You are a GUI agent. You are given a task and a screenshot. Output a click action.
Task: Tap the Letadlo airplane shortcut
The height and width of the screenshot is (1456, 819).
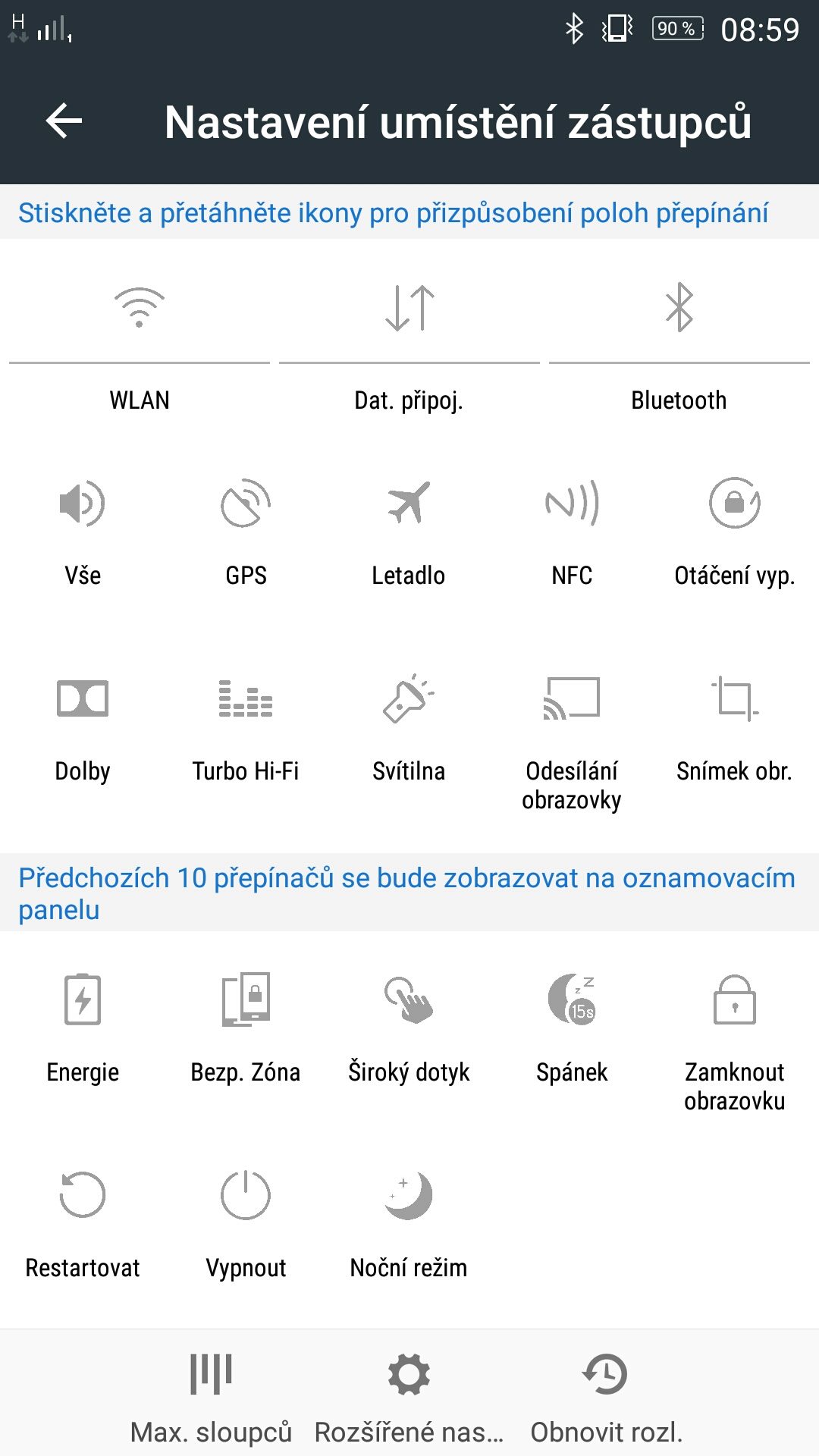tap(409, 532)
